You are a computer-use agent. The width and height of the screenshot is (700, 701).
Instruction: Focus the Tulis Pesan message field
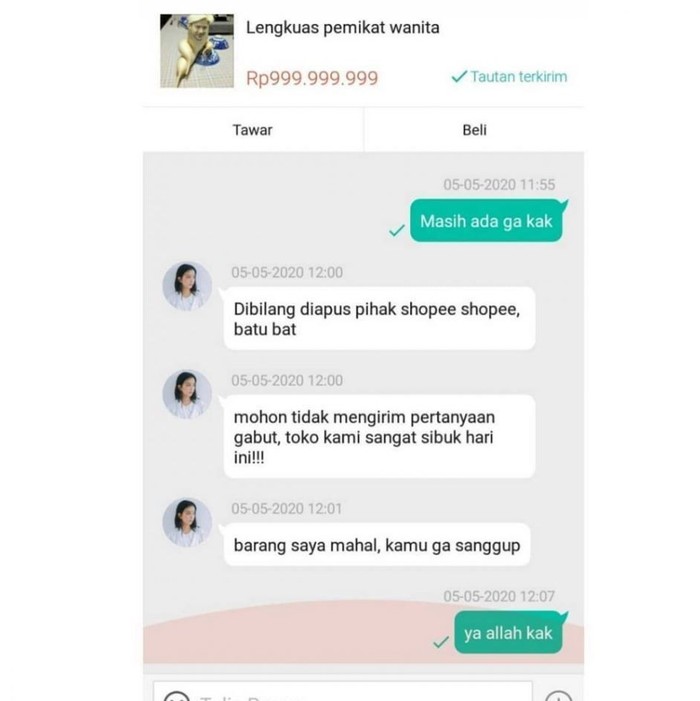342,694
